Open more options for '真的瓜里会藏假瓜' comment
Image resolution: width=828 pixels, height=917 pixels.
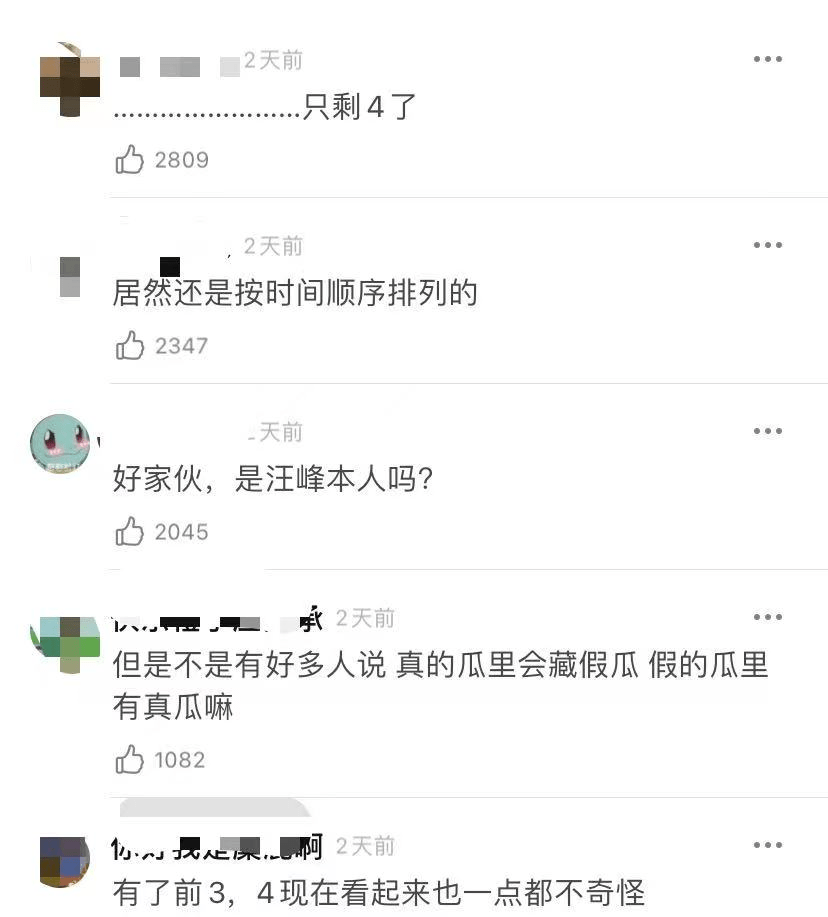click(767, 618)
